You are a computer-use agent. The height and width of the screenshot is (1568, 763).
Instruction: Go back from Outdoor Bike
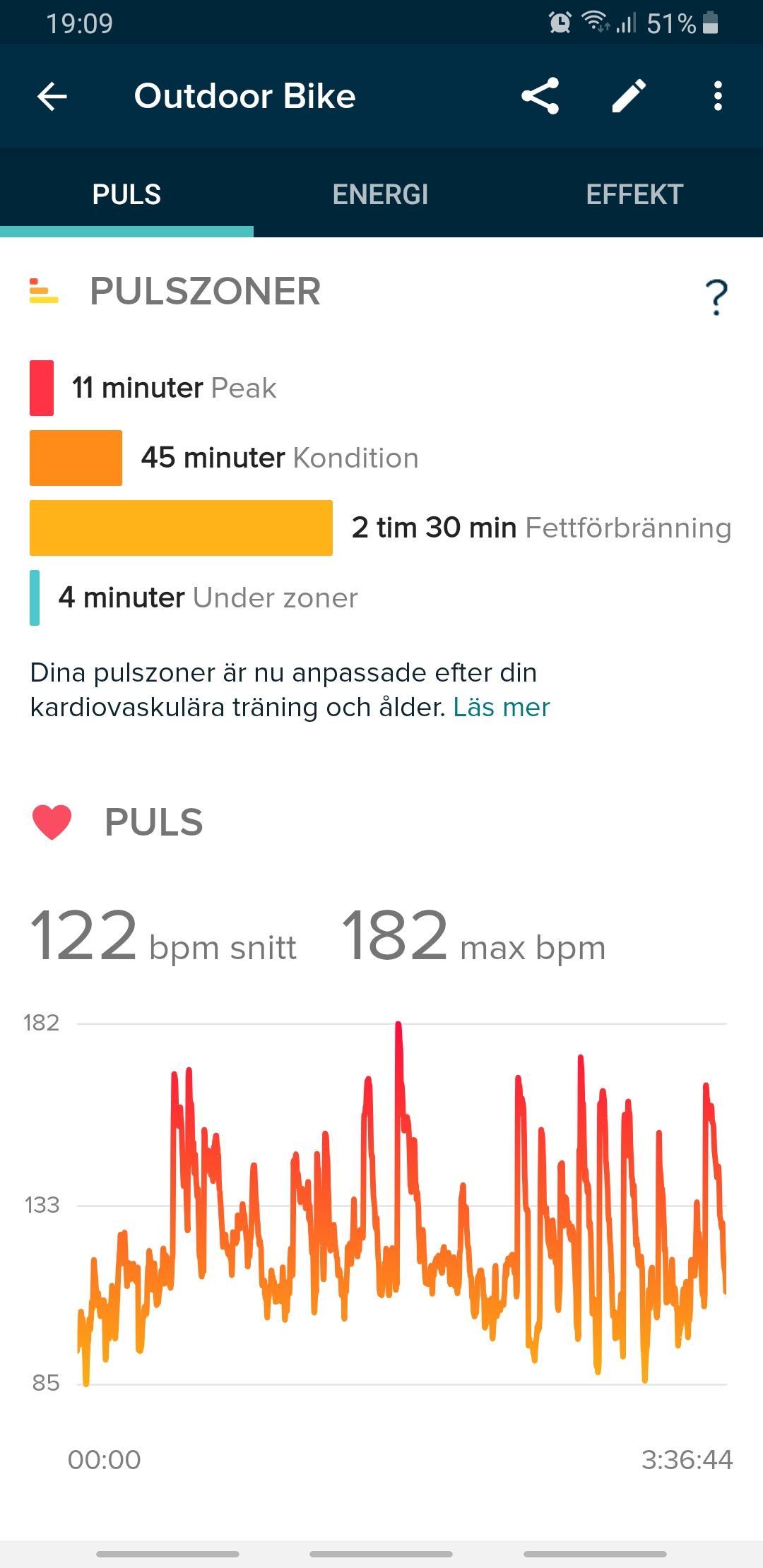point(52,96)
